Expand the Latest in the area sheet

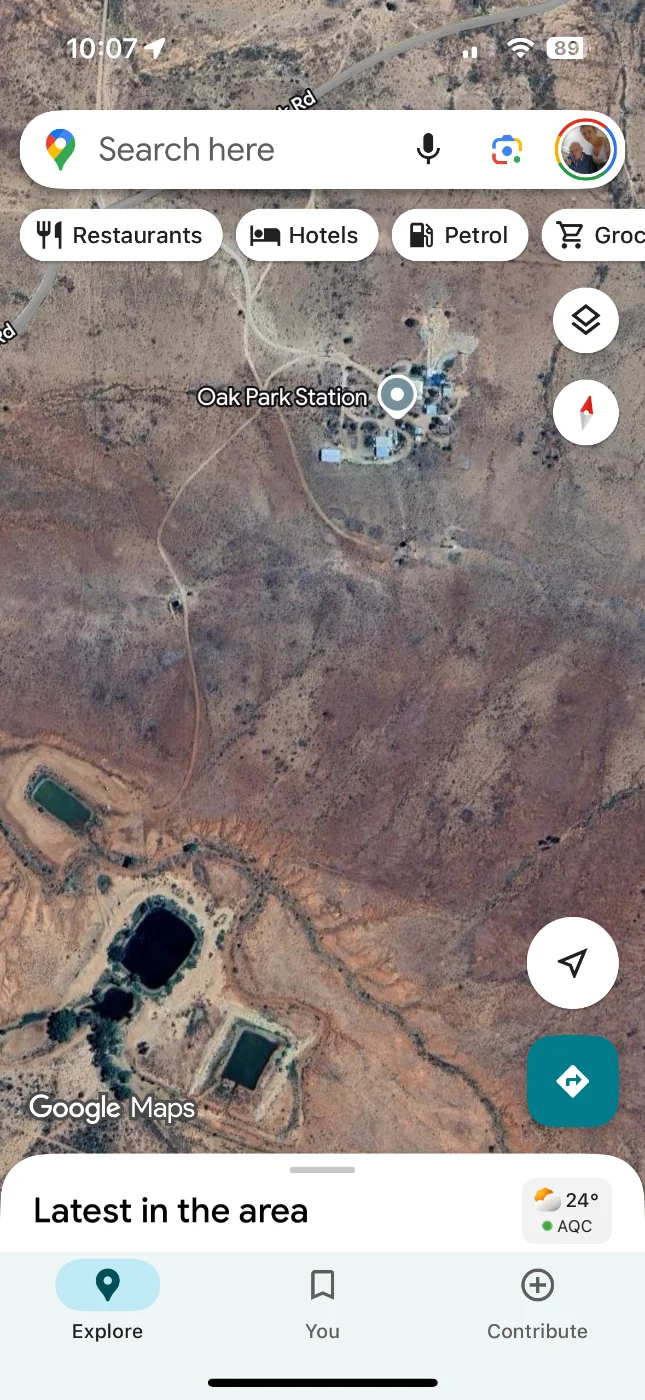(322, 1170)
